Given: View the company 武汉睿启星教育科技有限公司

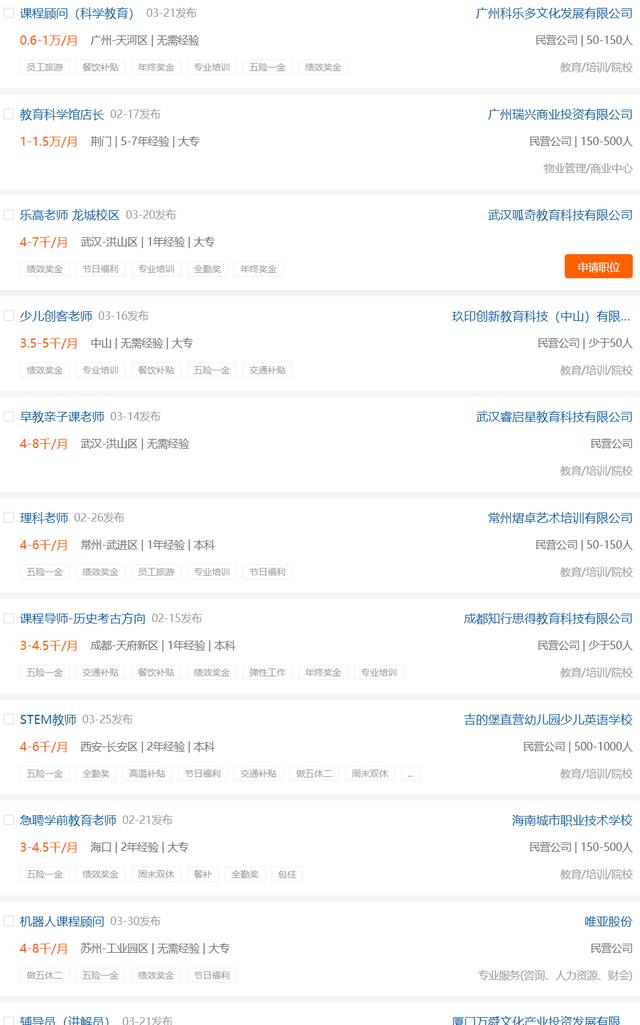Looking at the screenshot, I should [554, 417].
